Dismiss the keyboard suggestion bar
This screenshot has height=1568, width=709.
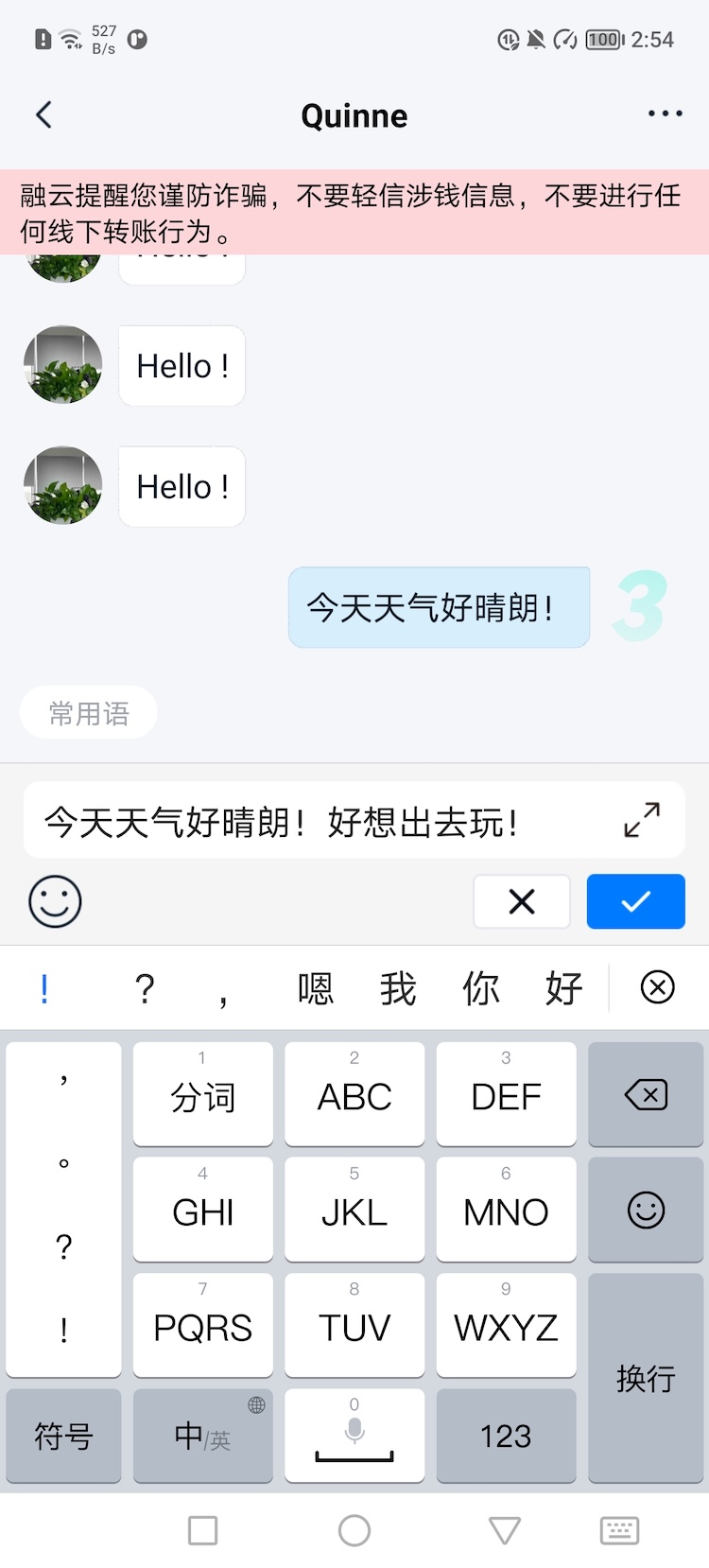tap(657, 987)
